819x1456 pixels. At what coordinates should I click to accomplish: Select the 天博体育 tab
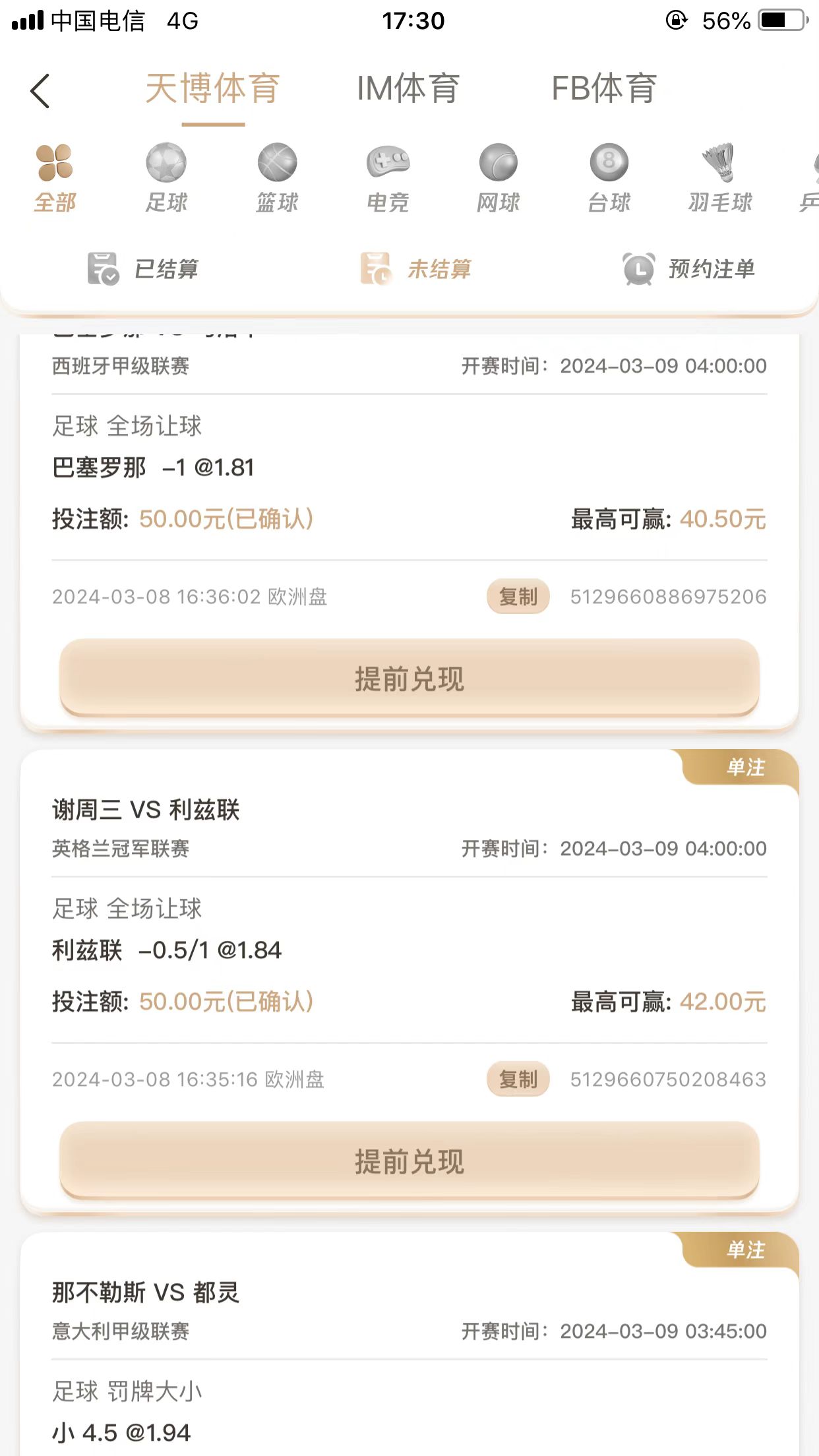(212, 89)
